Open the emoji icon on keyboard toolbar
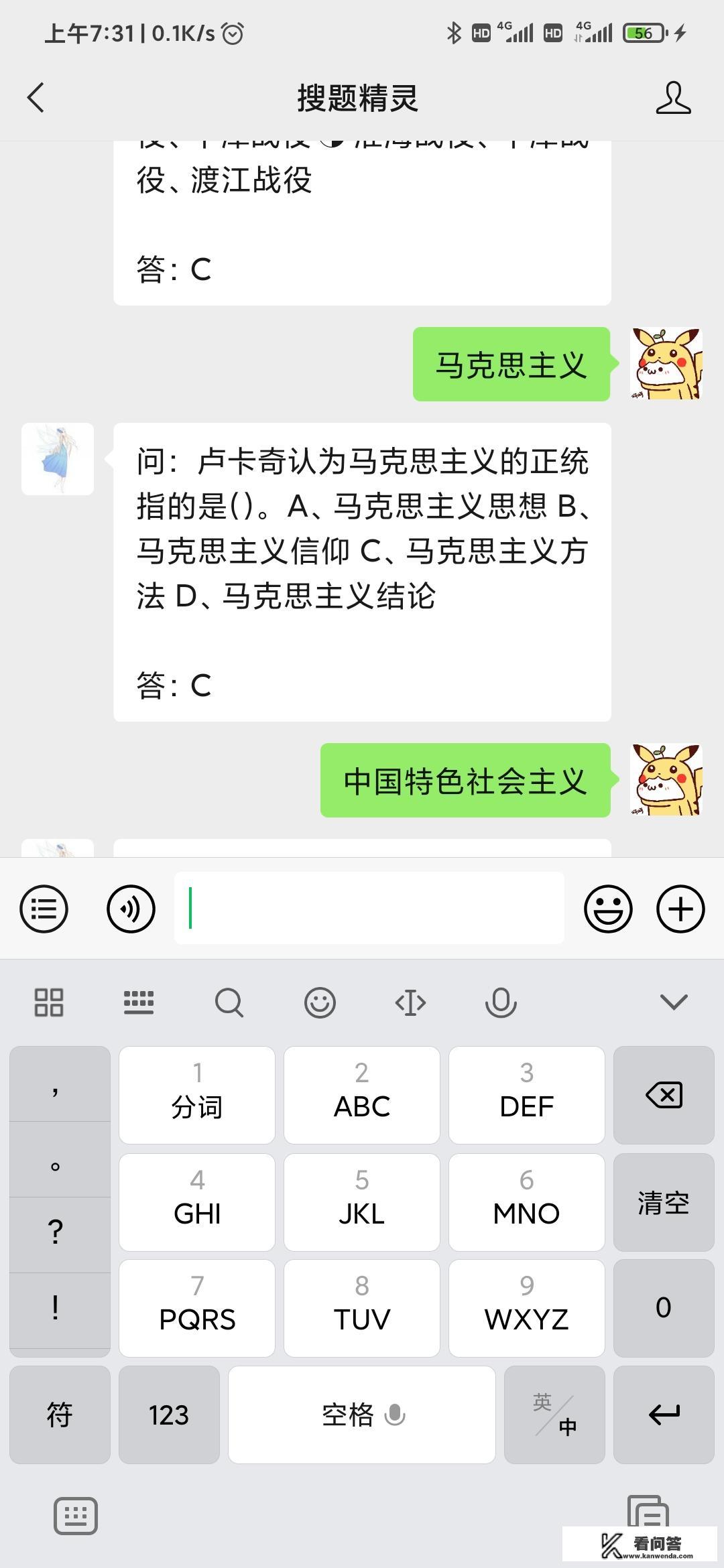This screenshot has width=724, height=1568. 320,1002
